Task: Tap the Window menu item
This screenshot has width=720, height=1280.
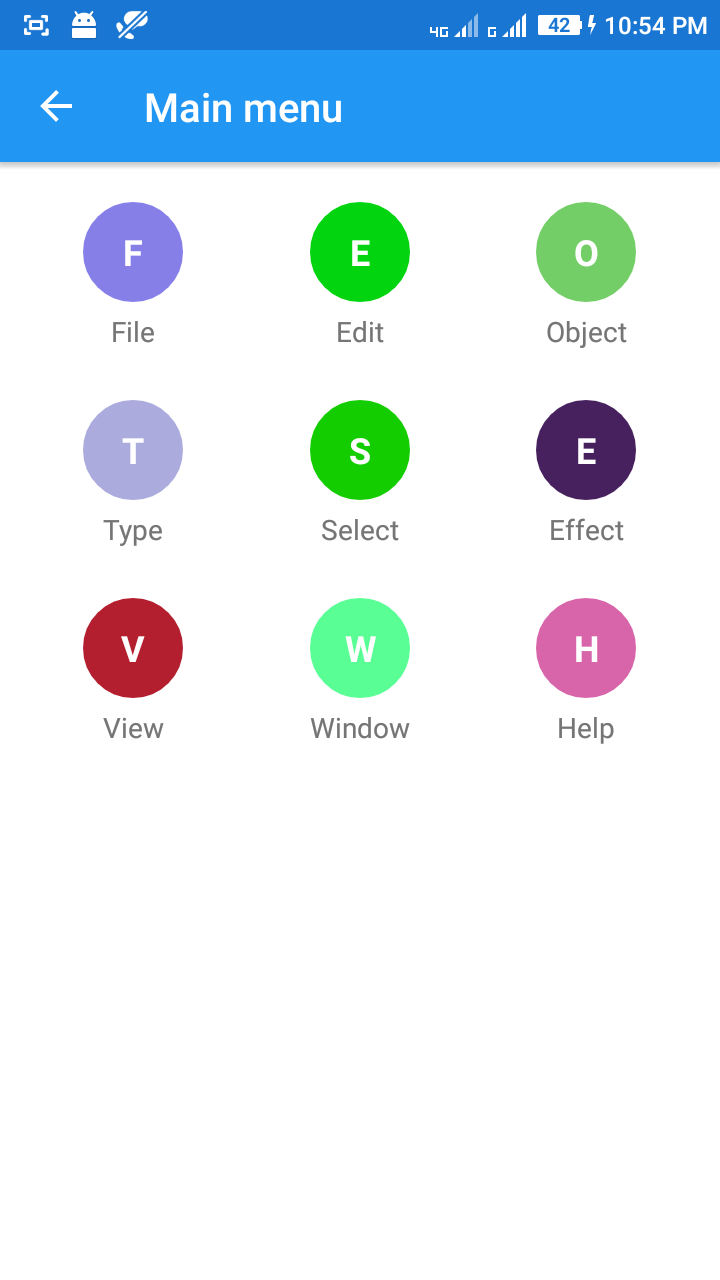Action: pos(360,648)
